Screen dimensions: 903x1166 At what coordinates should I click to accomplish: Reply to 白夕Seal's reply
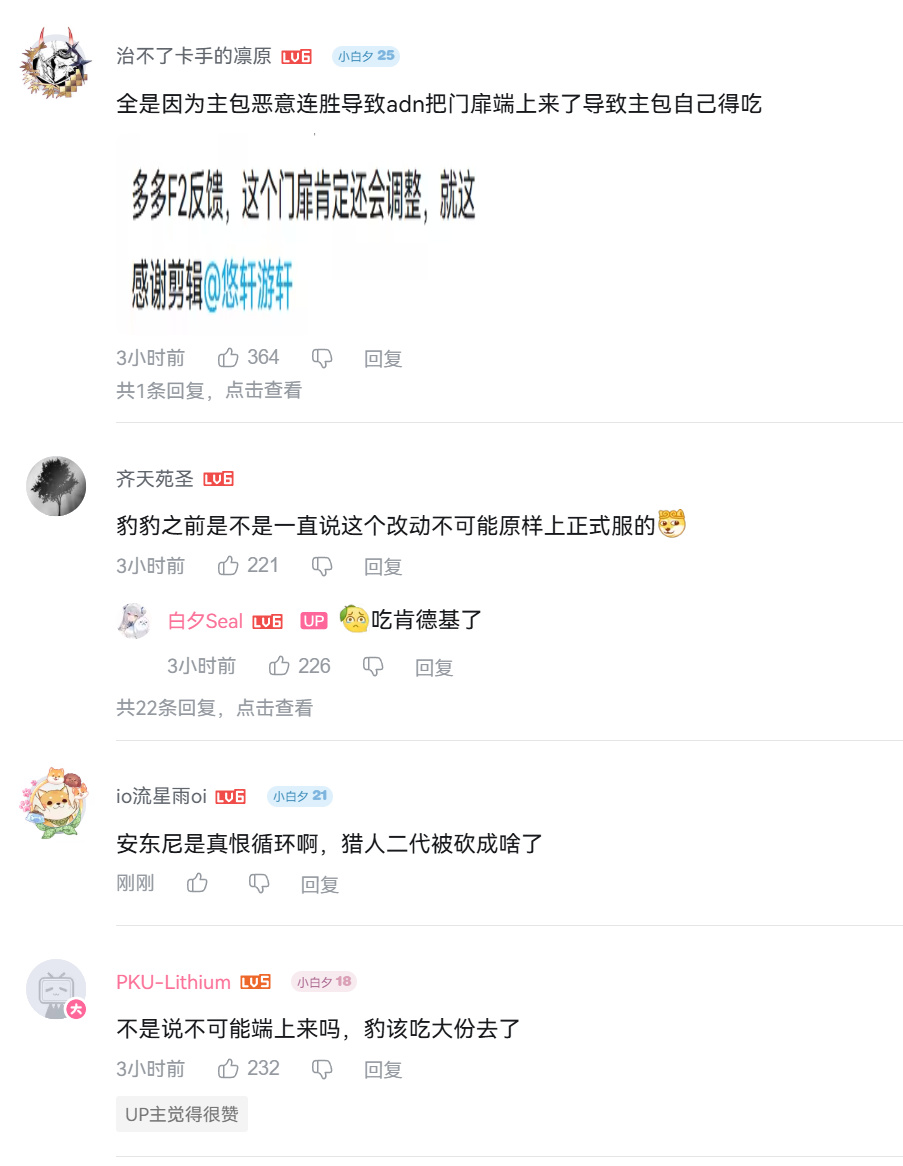click(434, 667)
